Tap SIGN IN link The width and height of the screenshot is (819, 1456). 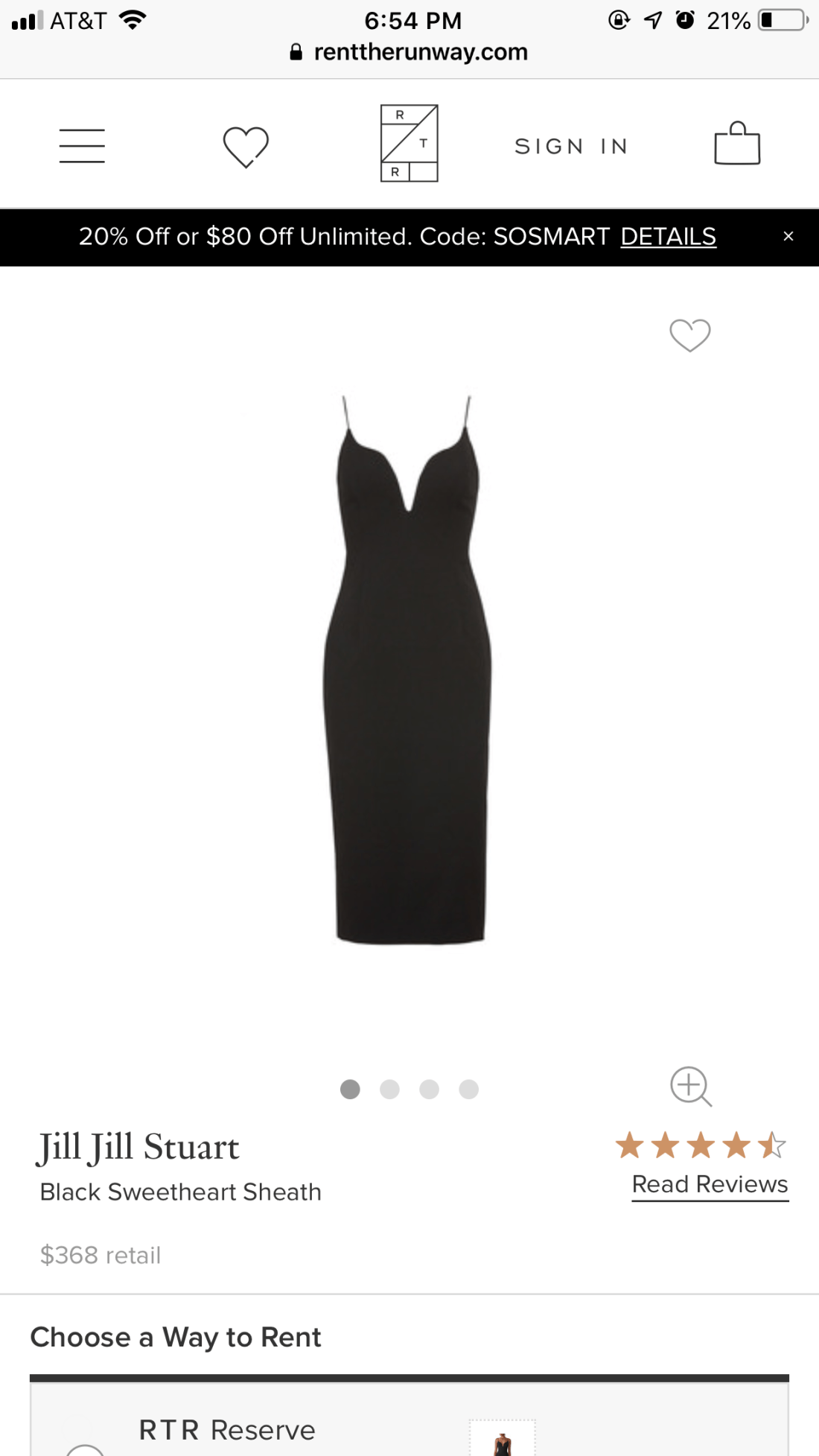[571, 147]
